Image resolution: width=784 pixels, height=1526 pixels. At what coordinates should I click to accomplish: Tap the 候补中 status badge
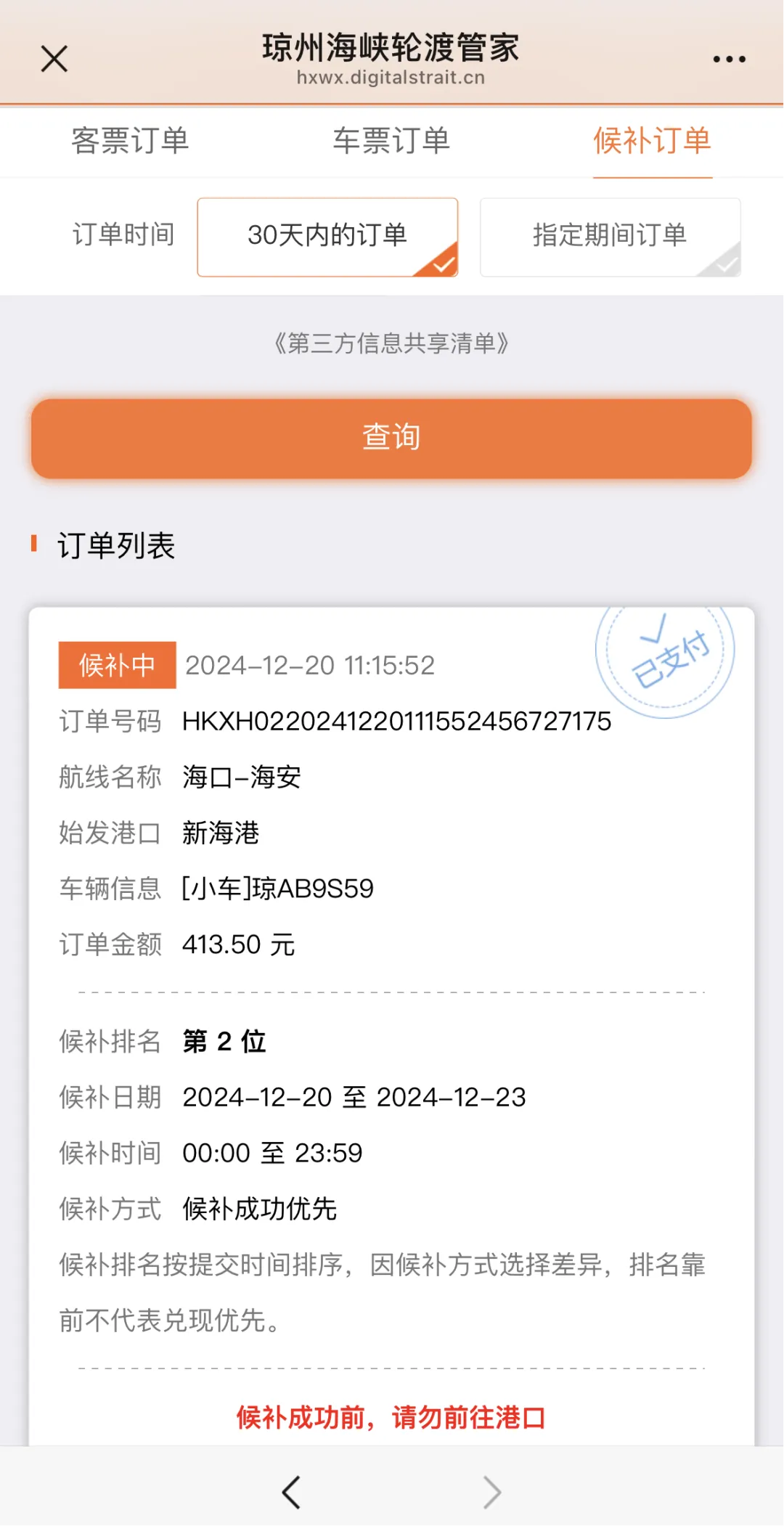tap(116, 664)
